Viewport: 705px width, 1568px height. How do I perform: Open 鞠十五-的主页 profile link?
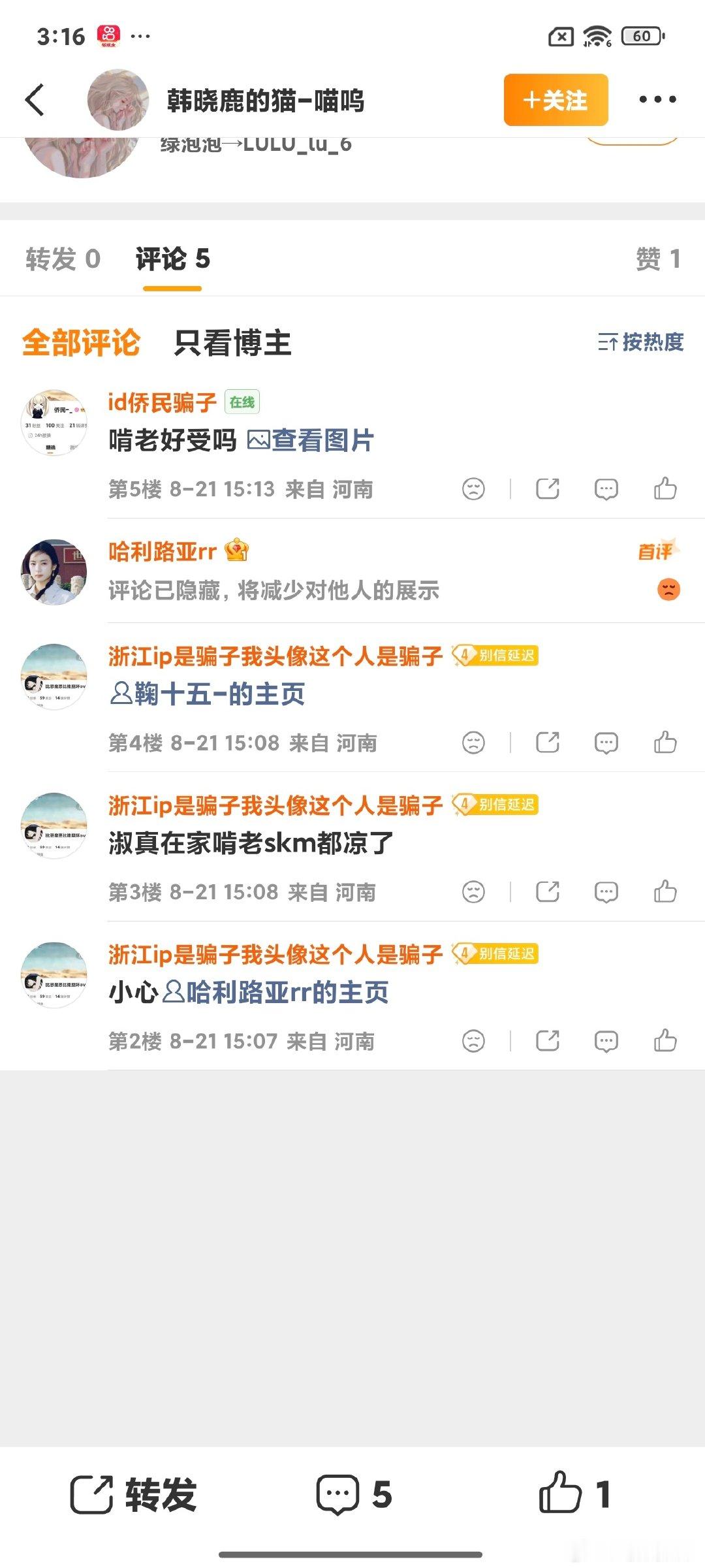point(208,694)
